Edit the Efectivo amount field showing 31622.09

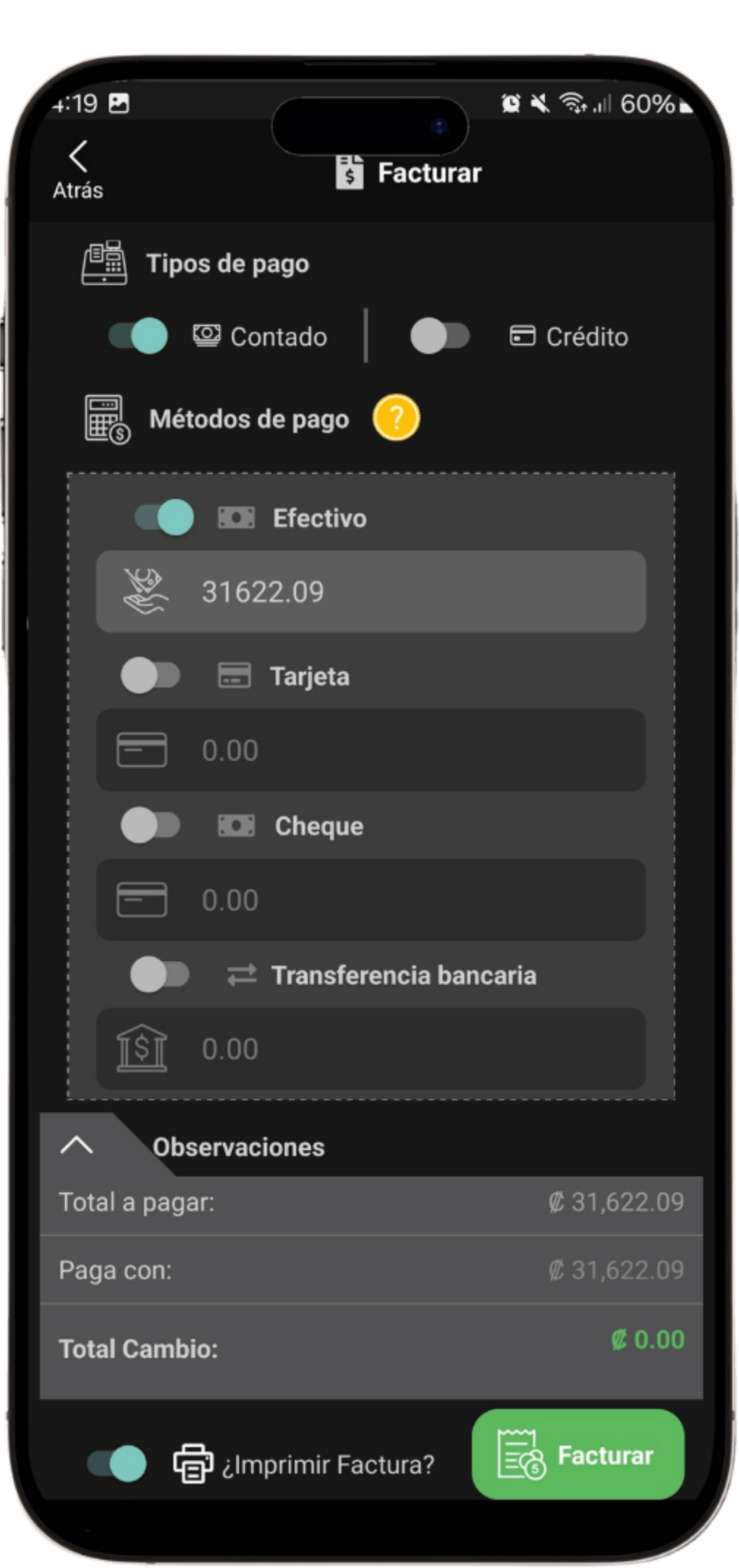coord(371,592)
